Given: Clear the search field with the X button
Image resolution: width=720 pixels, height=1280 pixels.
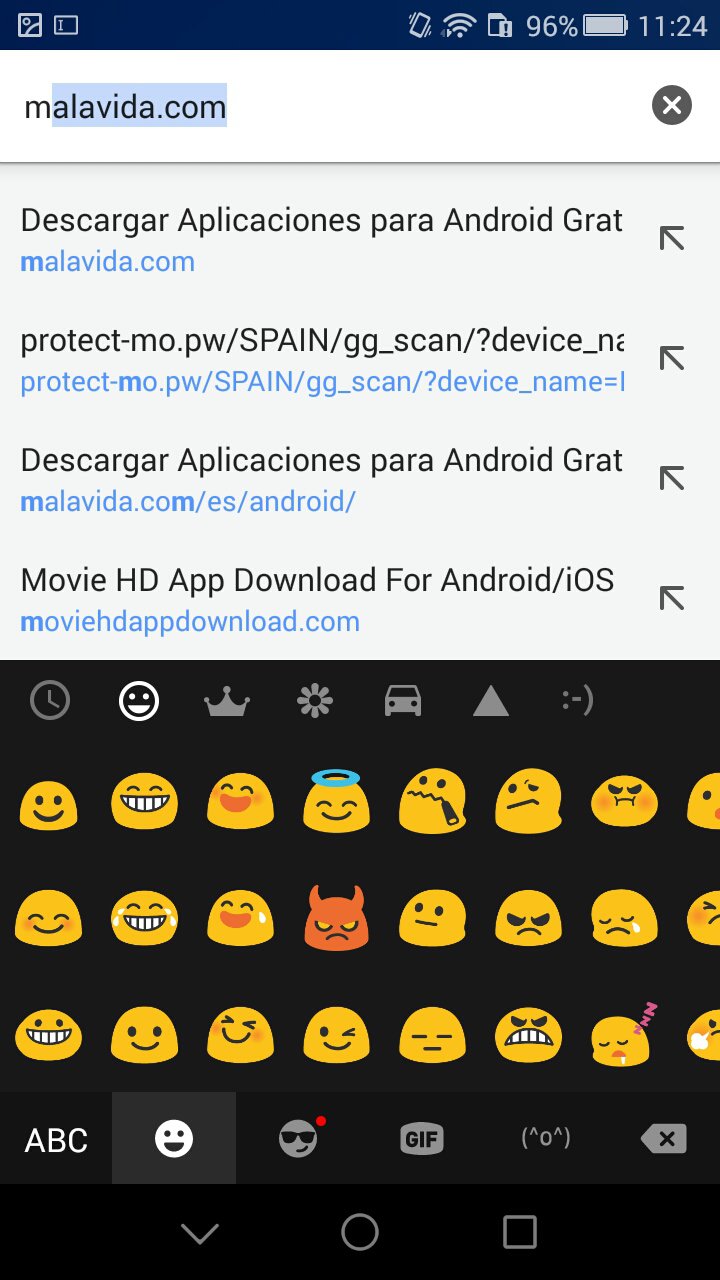Looking at the screenshot, I should click(671, 105).
